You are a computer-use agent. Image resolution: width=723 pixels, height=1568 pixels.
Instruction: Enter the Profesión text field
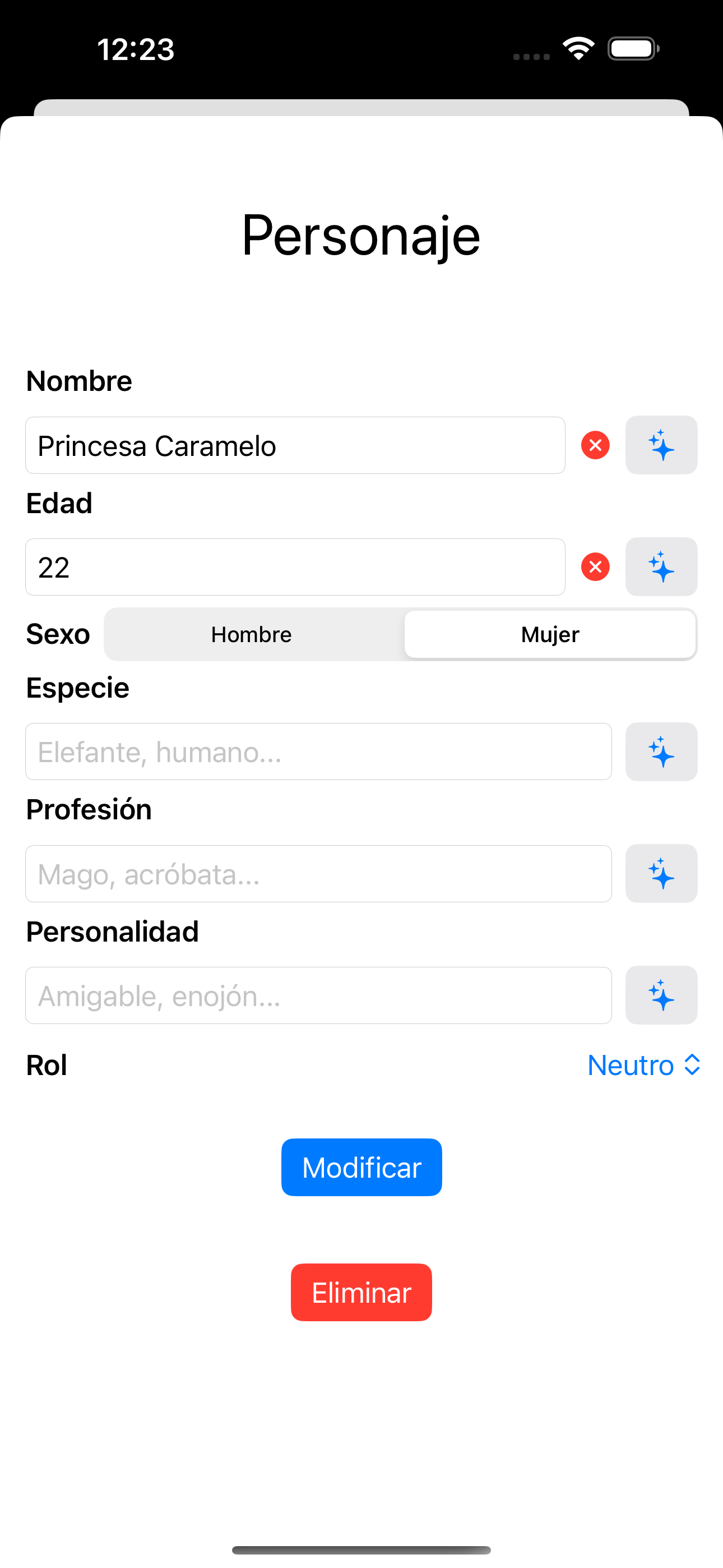(x=318, y=874)
